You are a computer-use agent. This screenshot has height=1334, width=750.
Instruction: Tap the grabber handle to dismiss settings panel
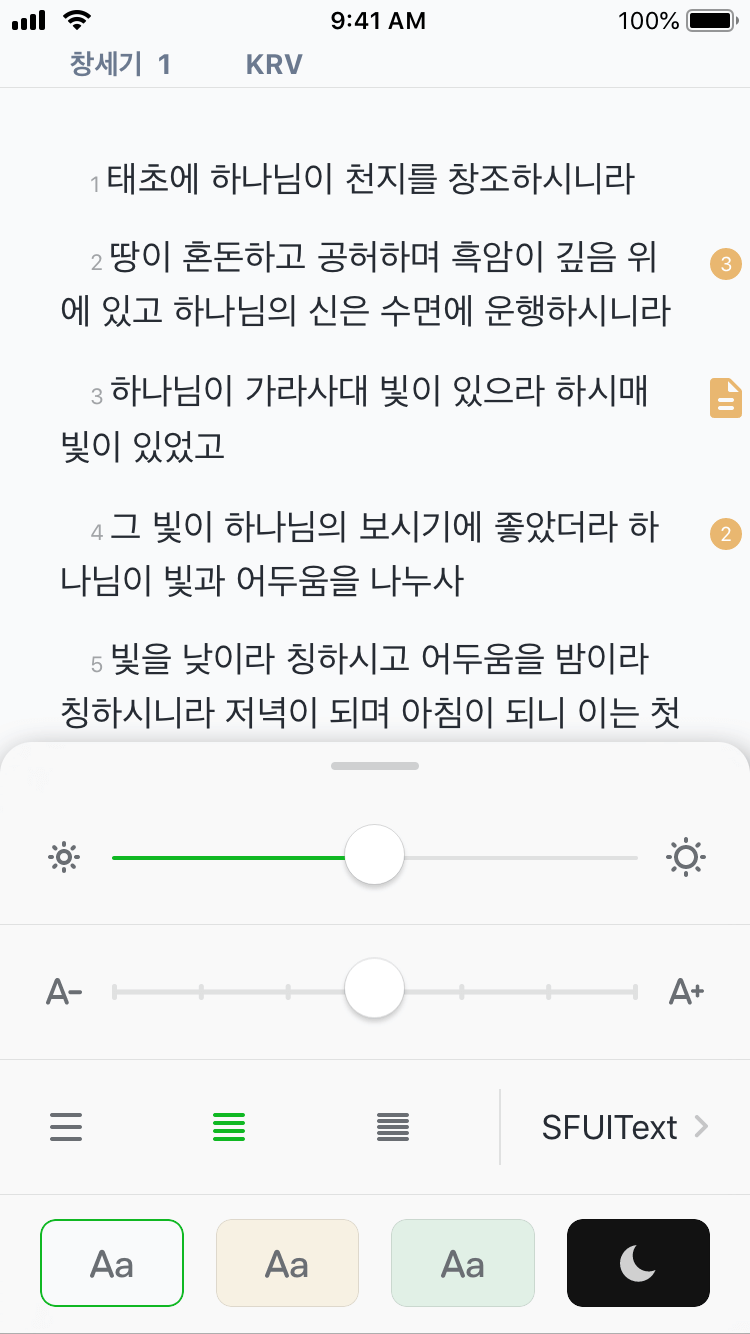[375, 766]
